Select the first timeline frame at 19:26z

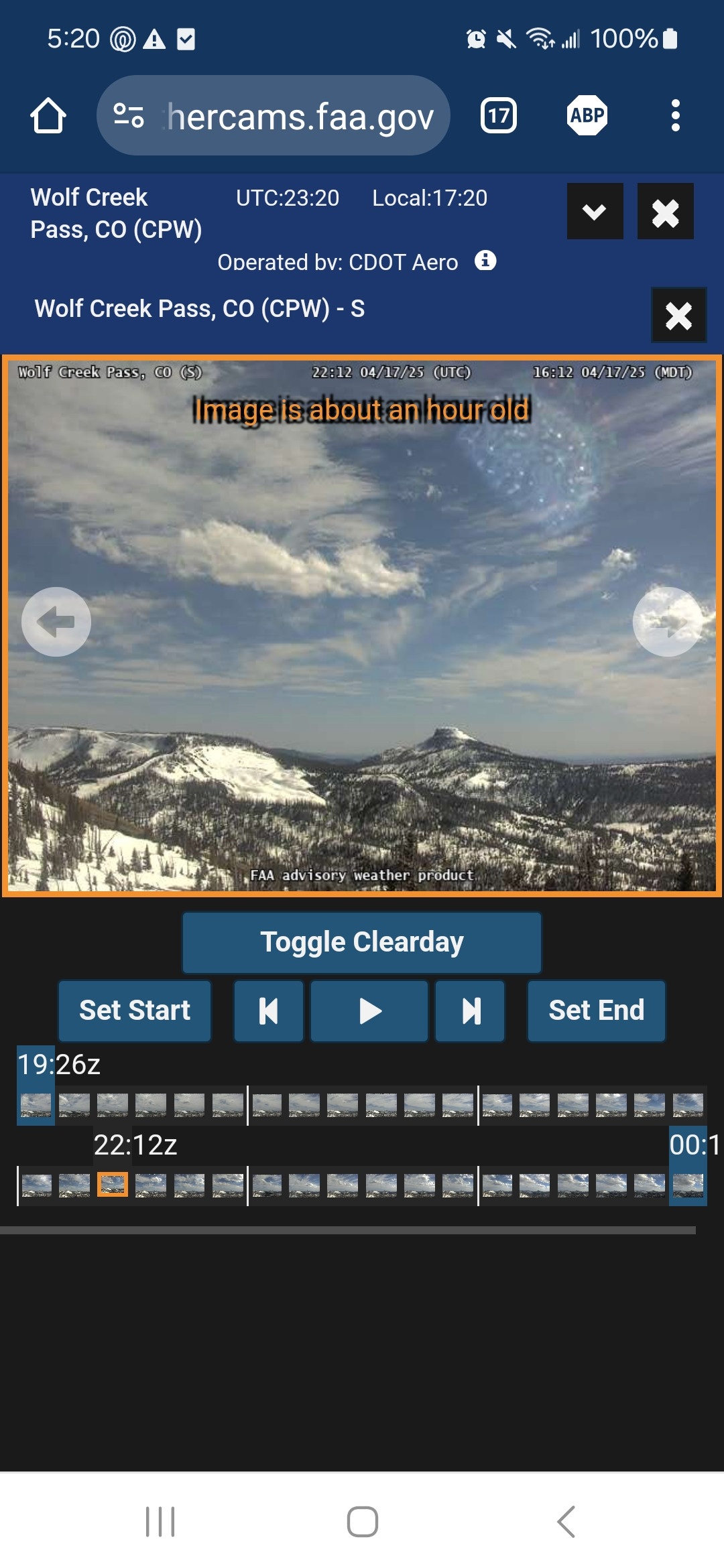(x=36, y=1104)
